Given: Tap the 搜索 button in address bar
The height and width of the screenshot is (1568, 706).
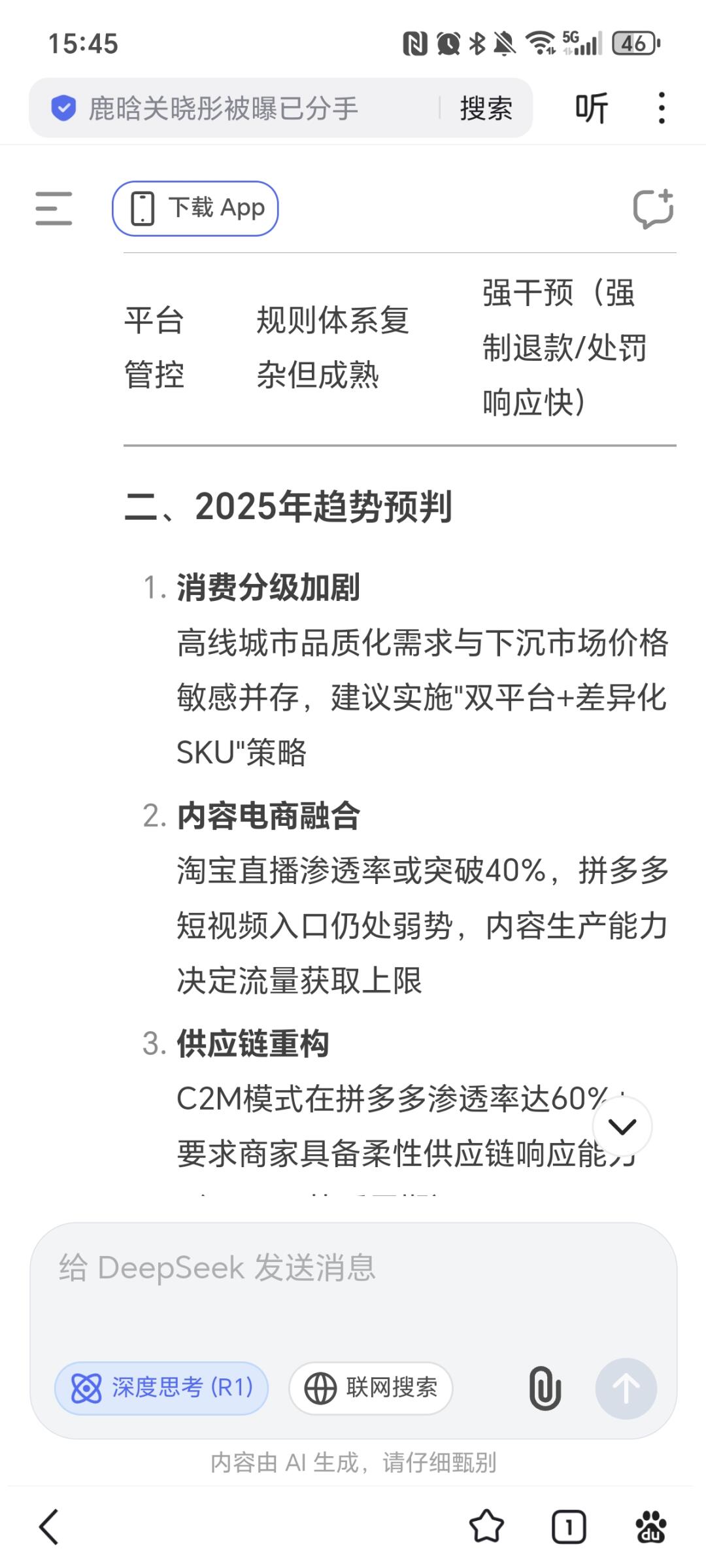Looking at the screenshot, I should 486,108.
